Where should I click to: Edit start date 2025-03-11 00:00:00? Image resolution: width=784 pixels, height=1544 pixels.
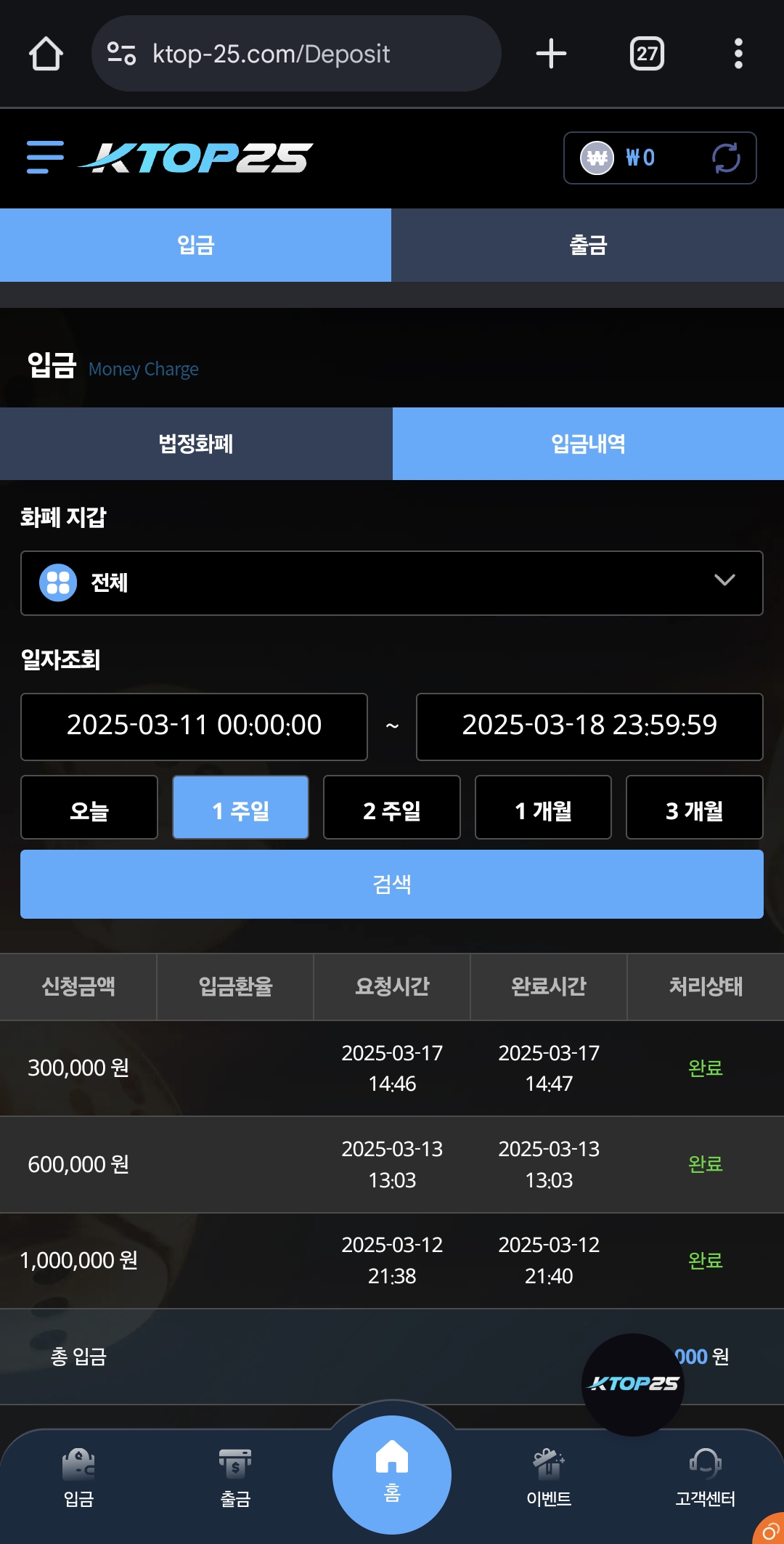tap(194, 726)
